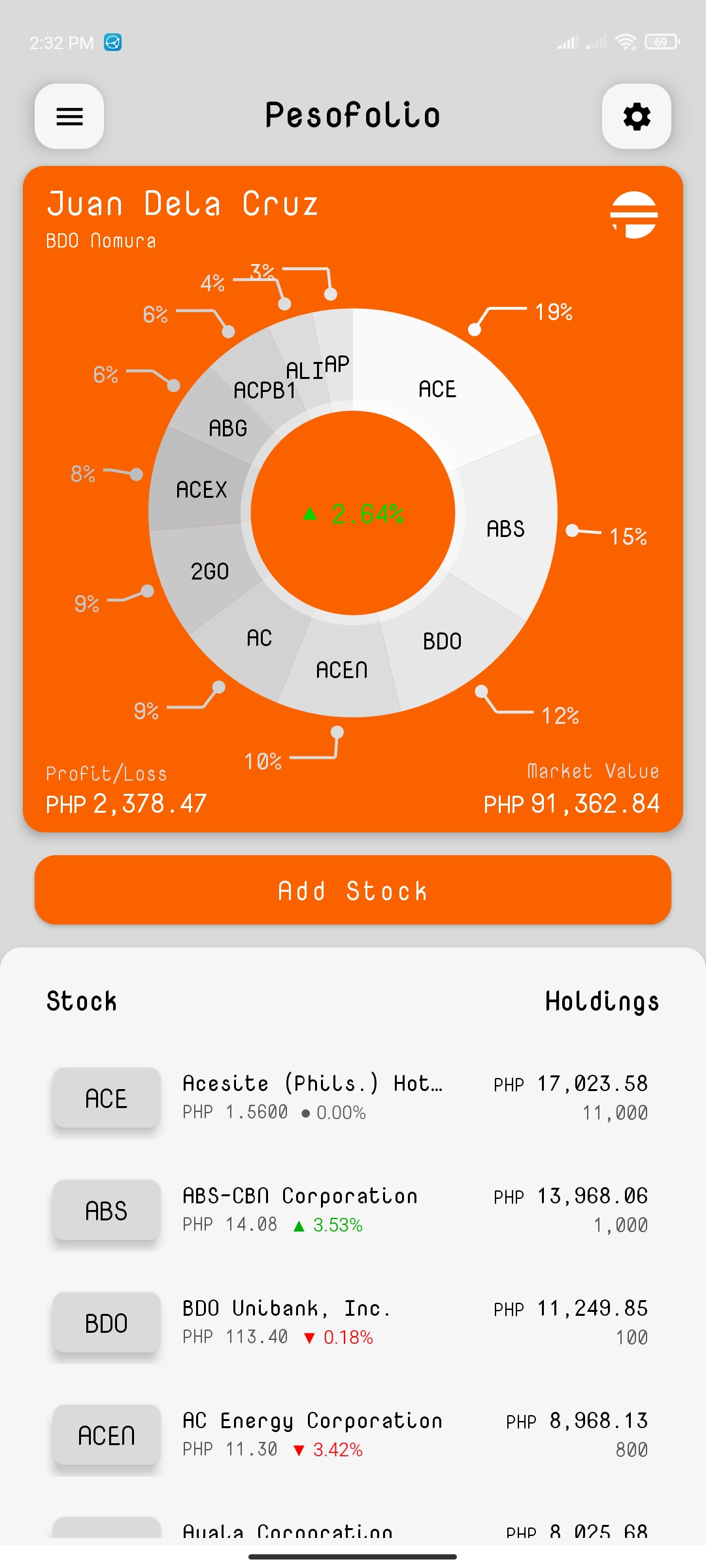
Task: Open Acesite (Phils.) Hotel stock row
Action: point(353,1098)
